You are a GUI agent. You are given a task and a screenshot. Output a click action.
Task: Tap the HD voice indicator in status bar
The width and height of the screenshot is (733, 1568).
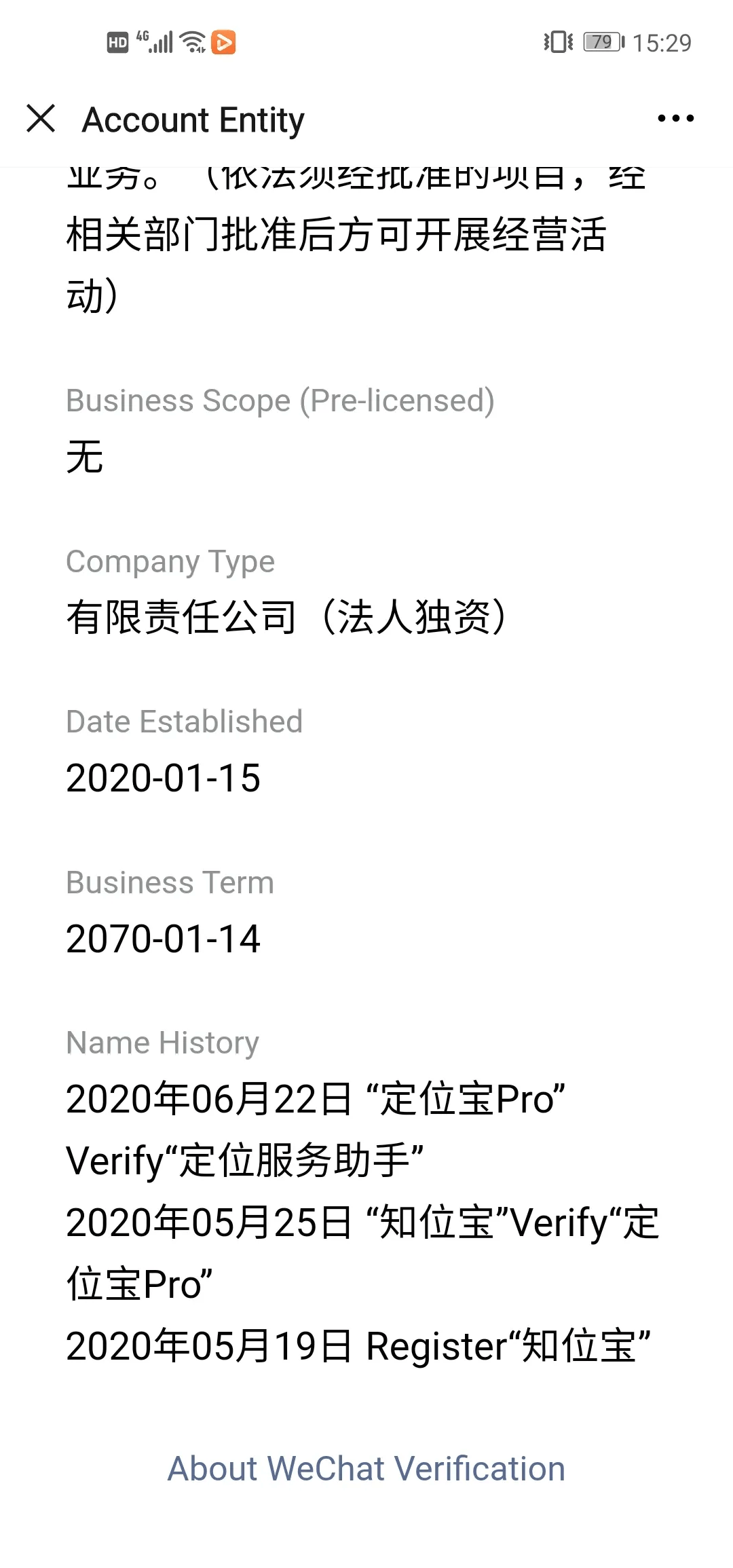[117, 42]
